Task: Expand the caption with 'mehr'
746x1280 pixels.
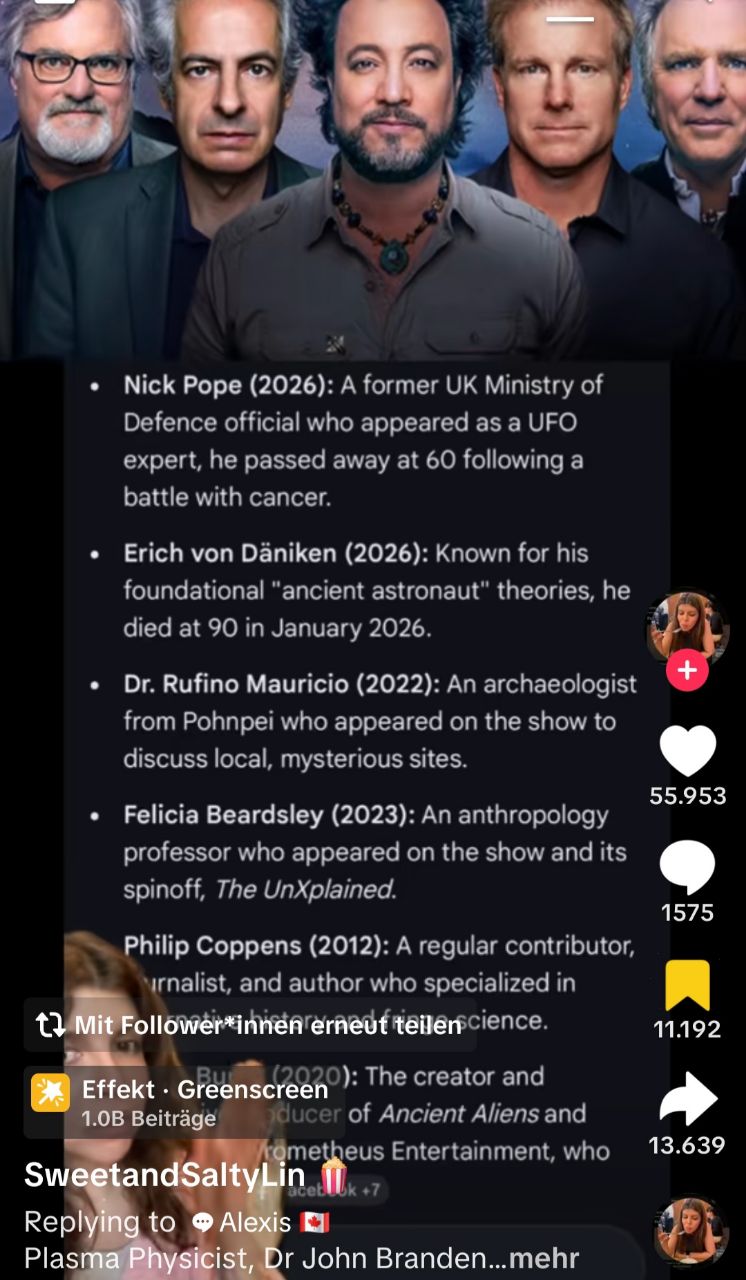Action: click(544, 1258)
